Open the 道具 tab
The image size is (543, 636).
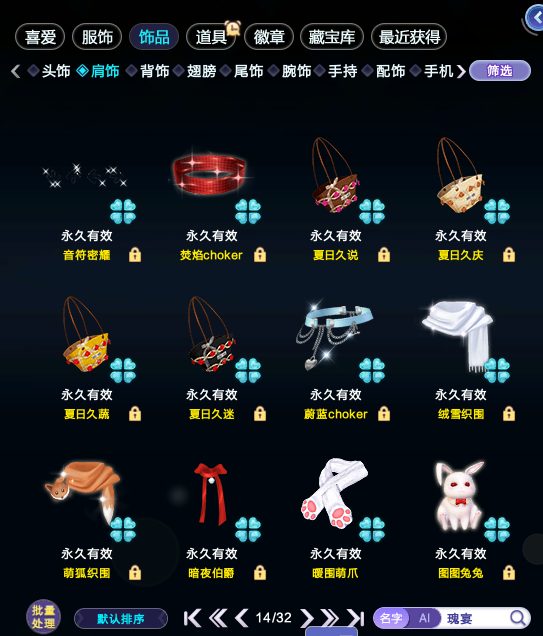211,37
